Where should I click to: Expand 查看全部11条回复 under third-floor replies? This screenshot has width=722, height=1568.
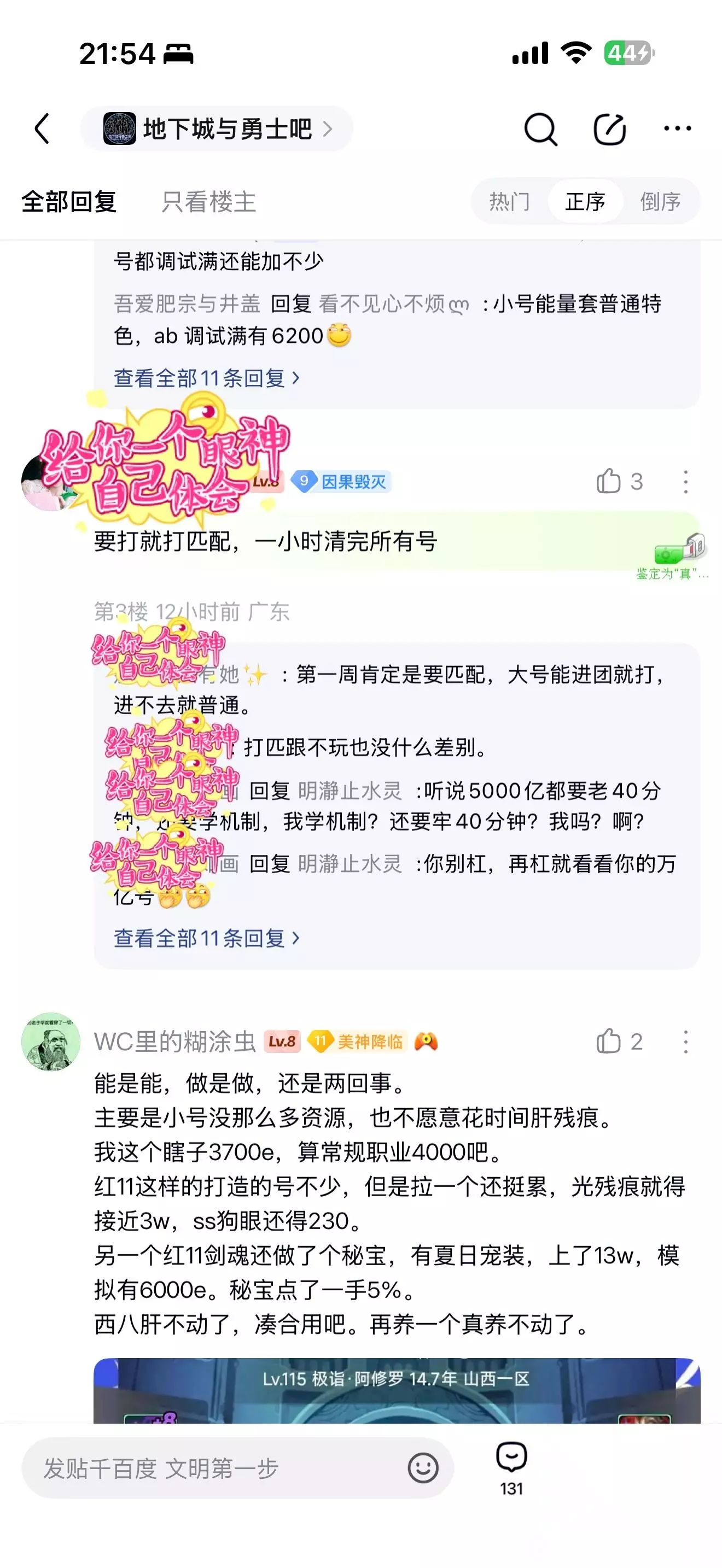point(206,938)
